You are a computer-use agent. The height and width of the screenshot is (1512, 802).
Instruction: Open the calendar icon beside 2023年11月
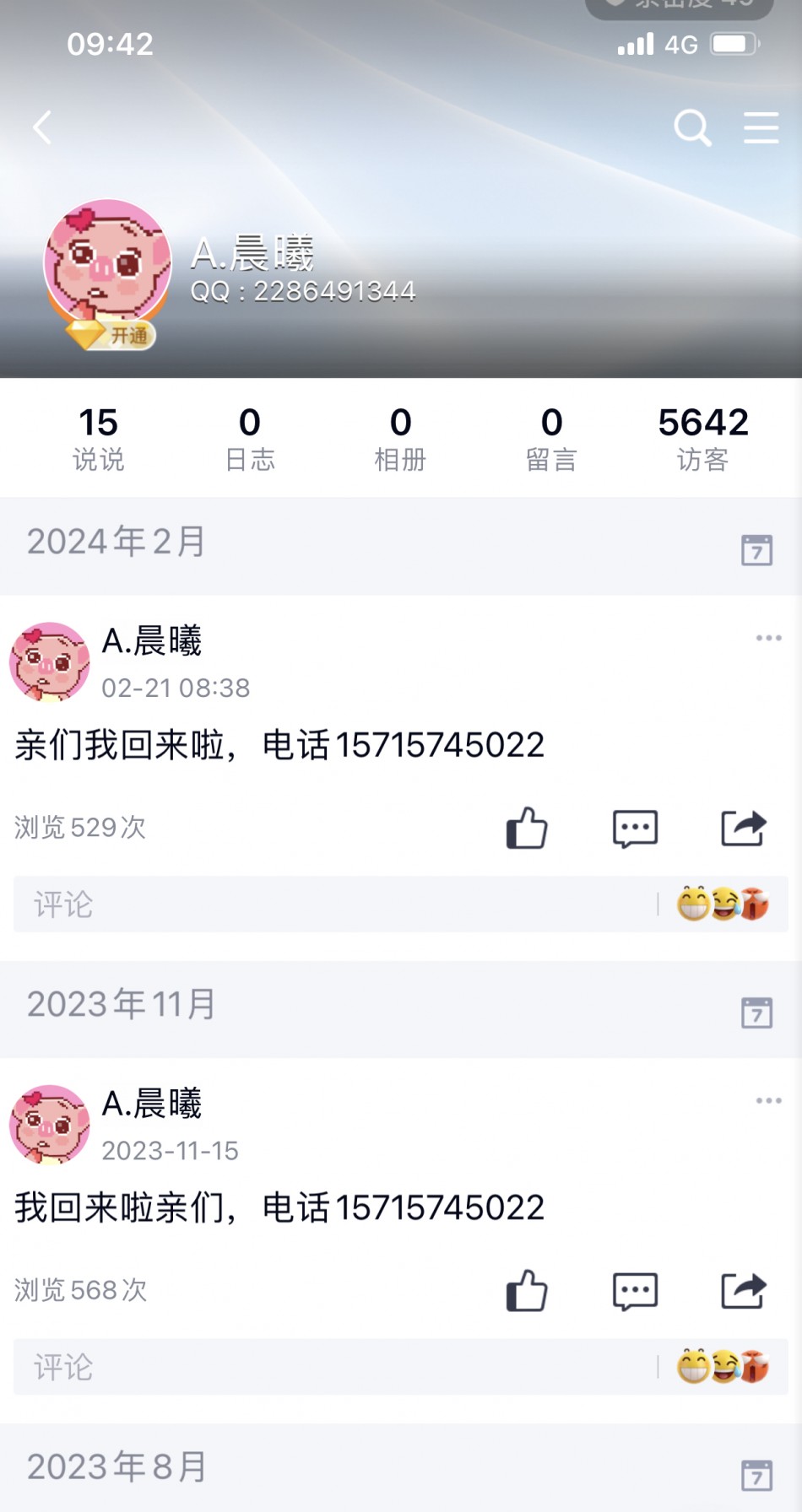[x=756, y=1012]
